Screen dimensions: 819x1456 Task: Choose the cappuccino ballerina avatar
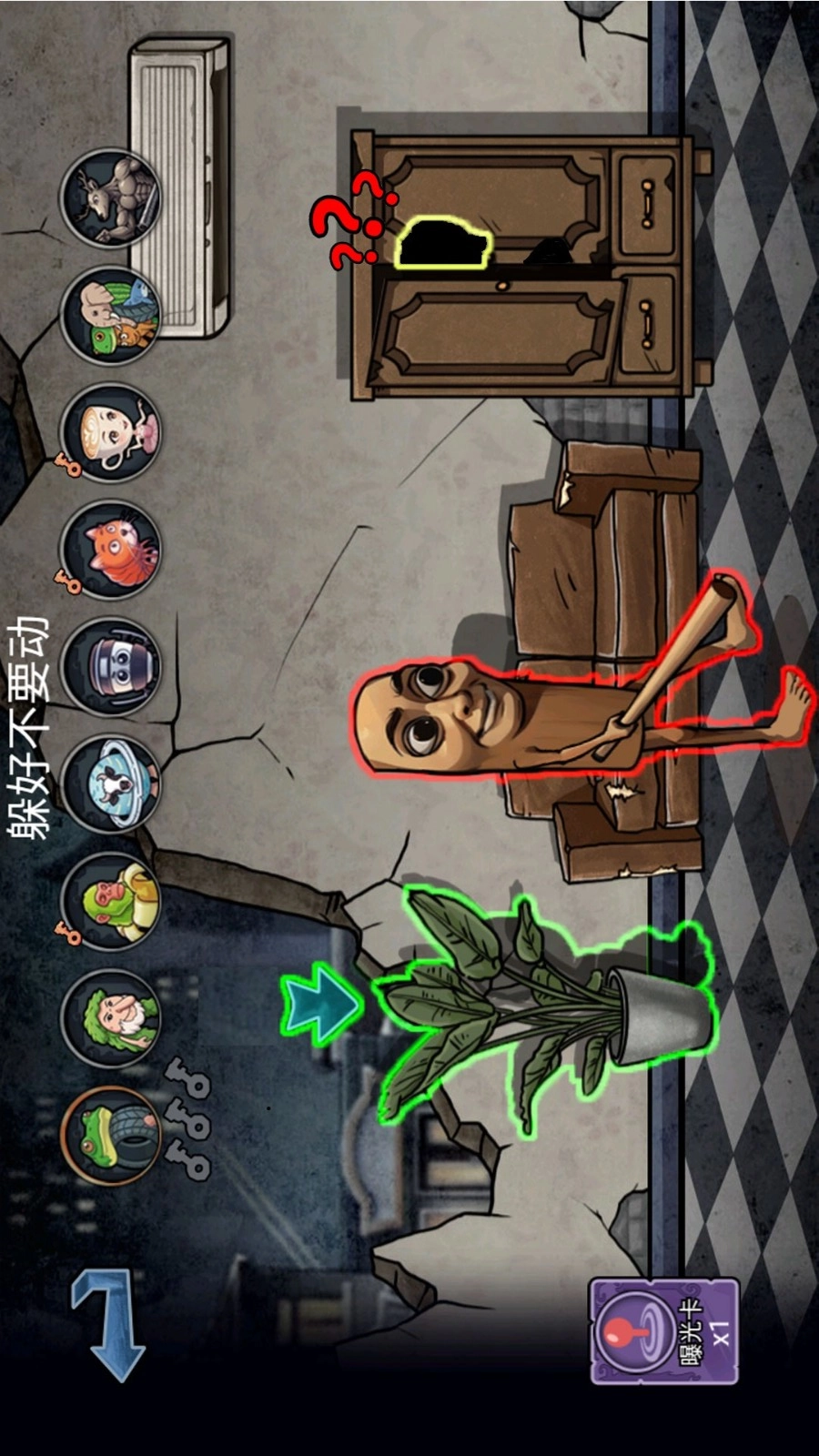coord(111,432)
